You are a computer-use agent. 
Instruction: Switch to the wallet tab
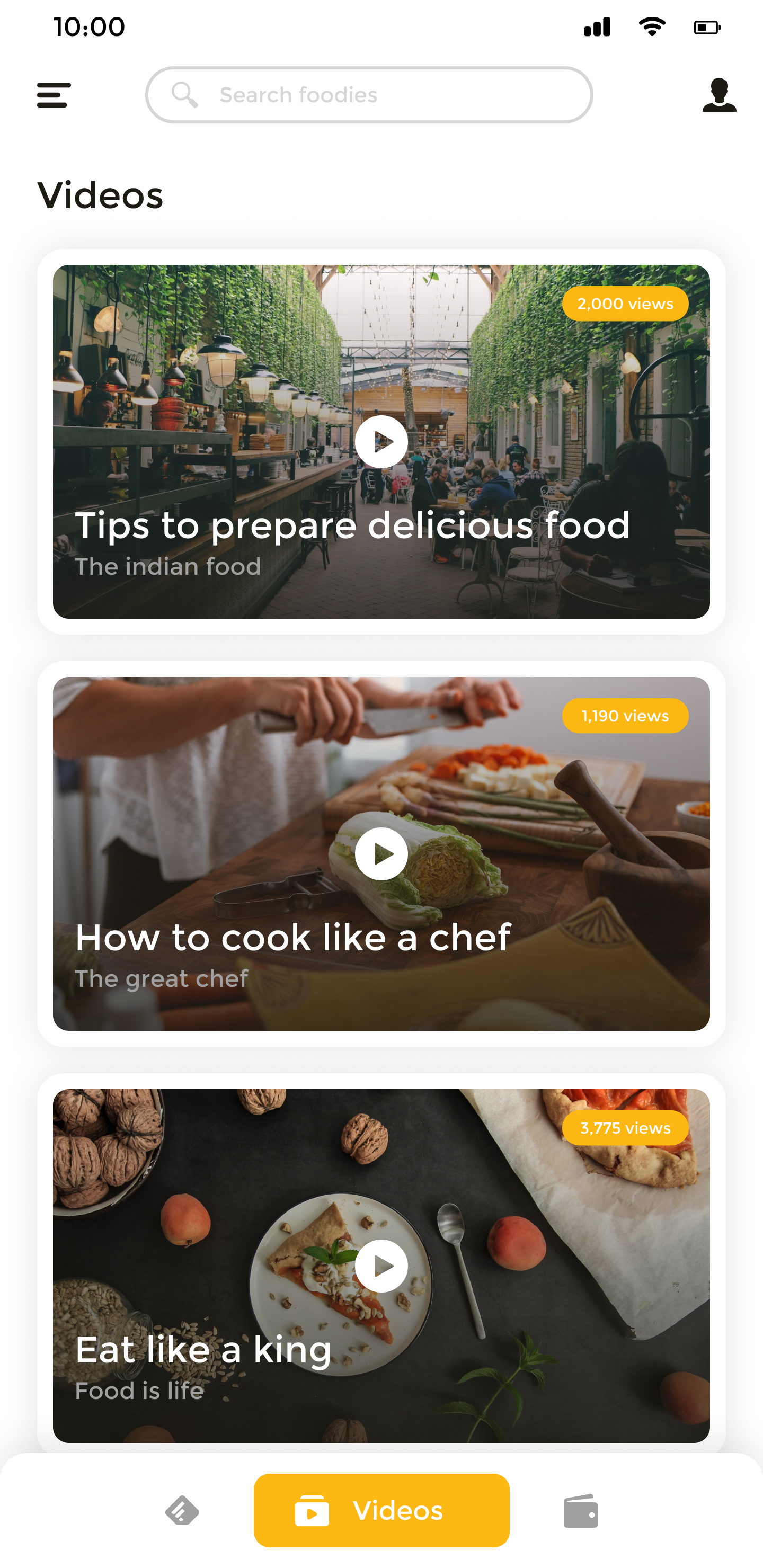click(x=580, y=1511)
